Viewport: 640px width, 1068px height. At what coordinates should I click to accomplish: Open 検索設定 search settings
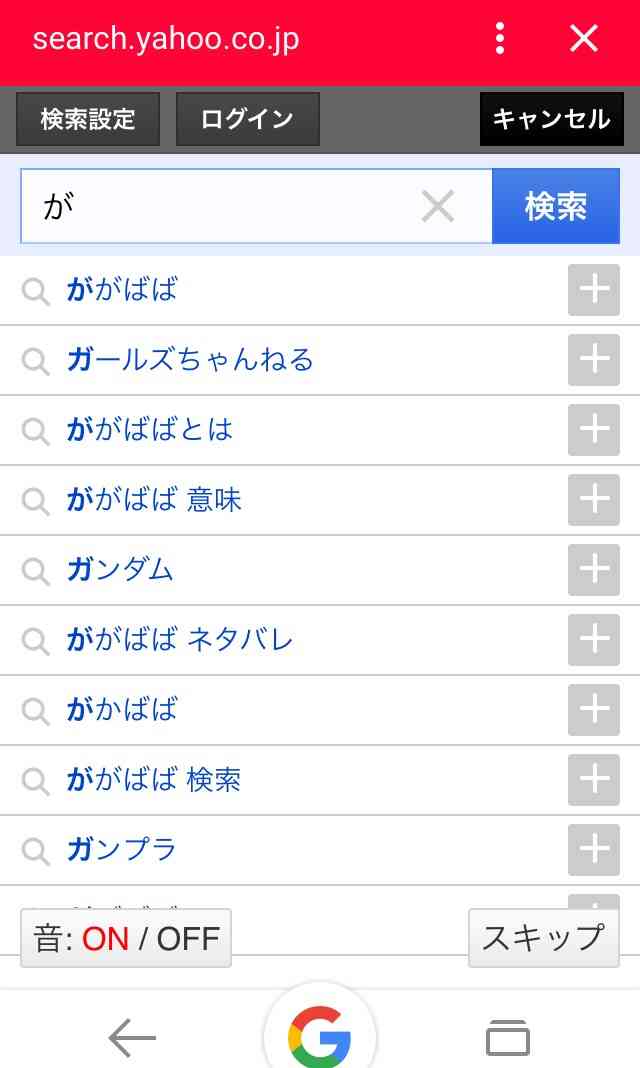click(x=88, y=119)
